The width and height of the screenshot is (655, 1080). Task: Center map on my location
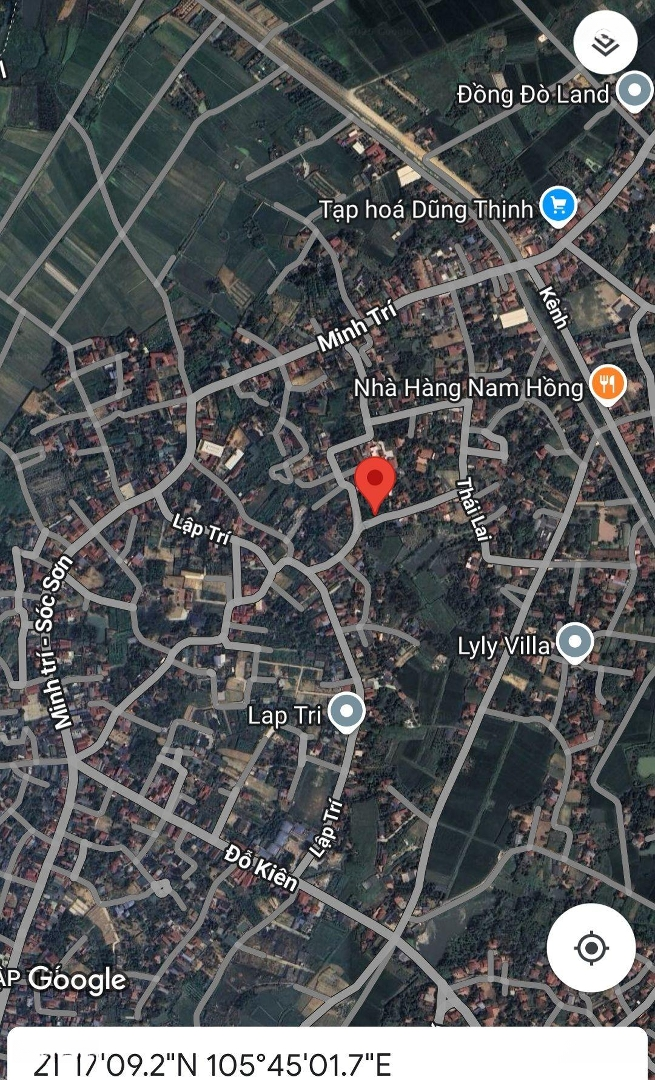pos(590,947)
